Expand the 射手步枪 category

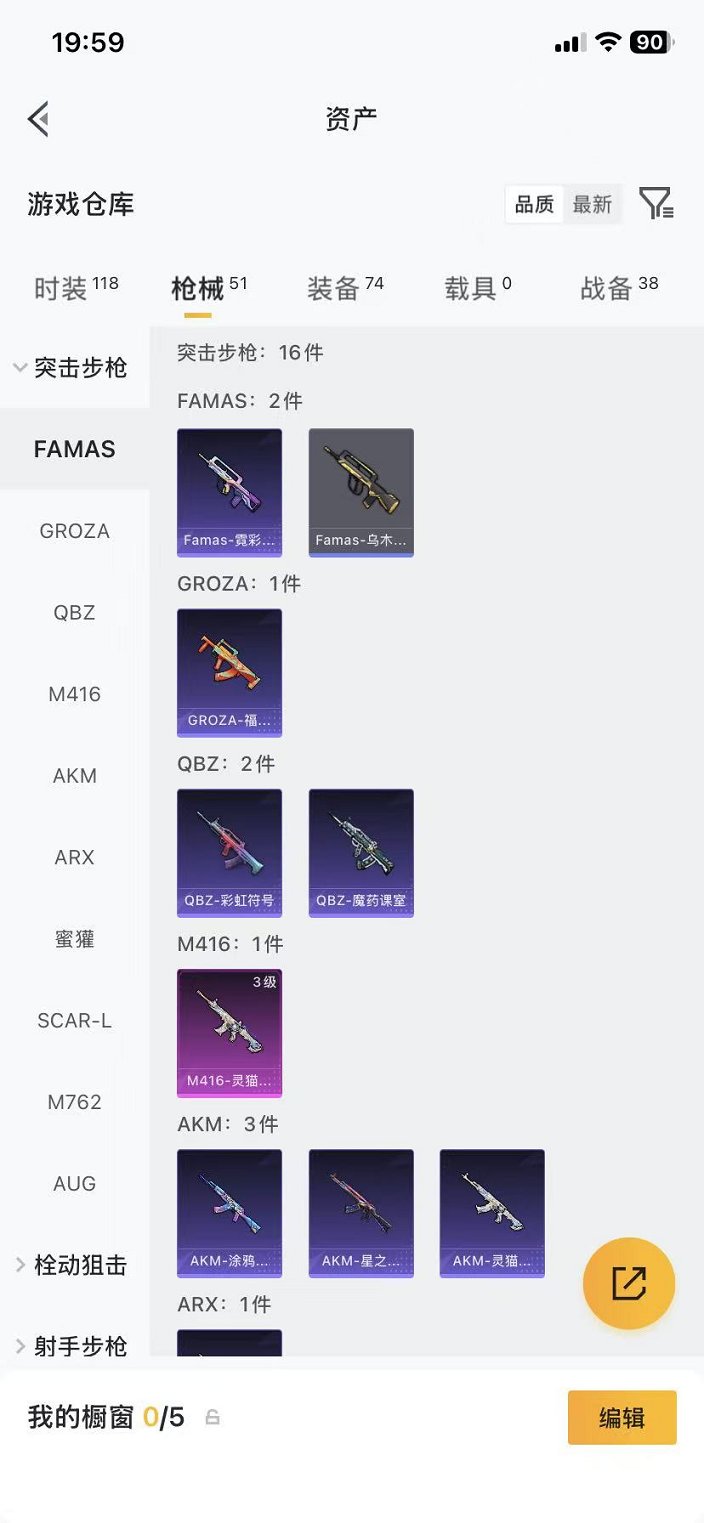pos(72,1346)
